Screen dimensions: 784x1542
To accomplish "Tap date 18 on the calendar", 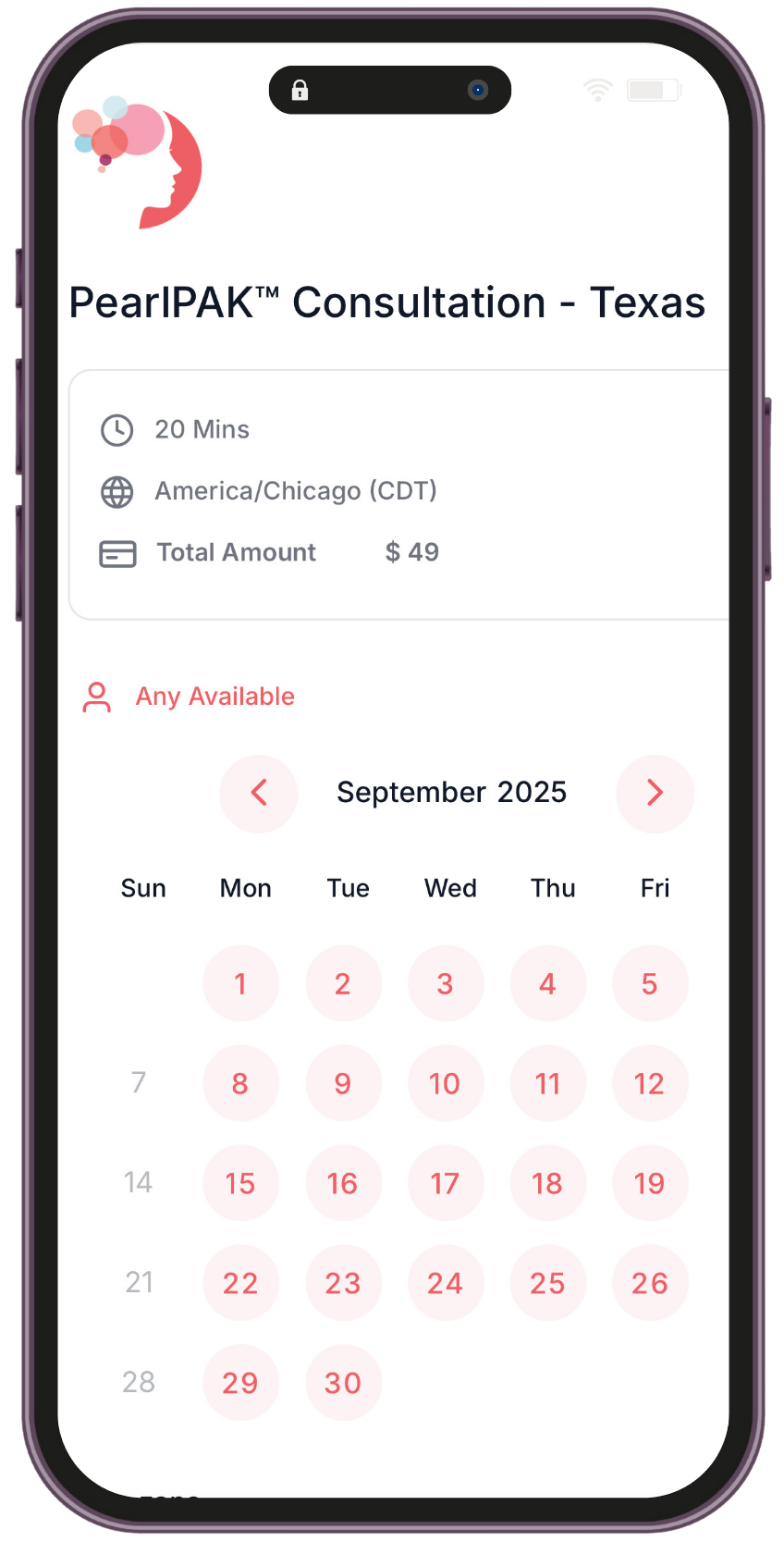I will 547,1183.
